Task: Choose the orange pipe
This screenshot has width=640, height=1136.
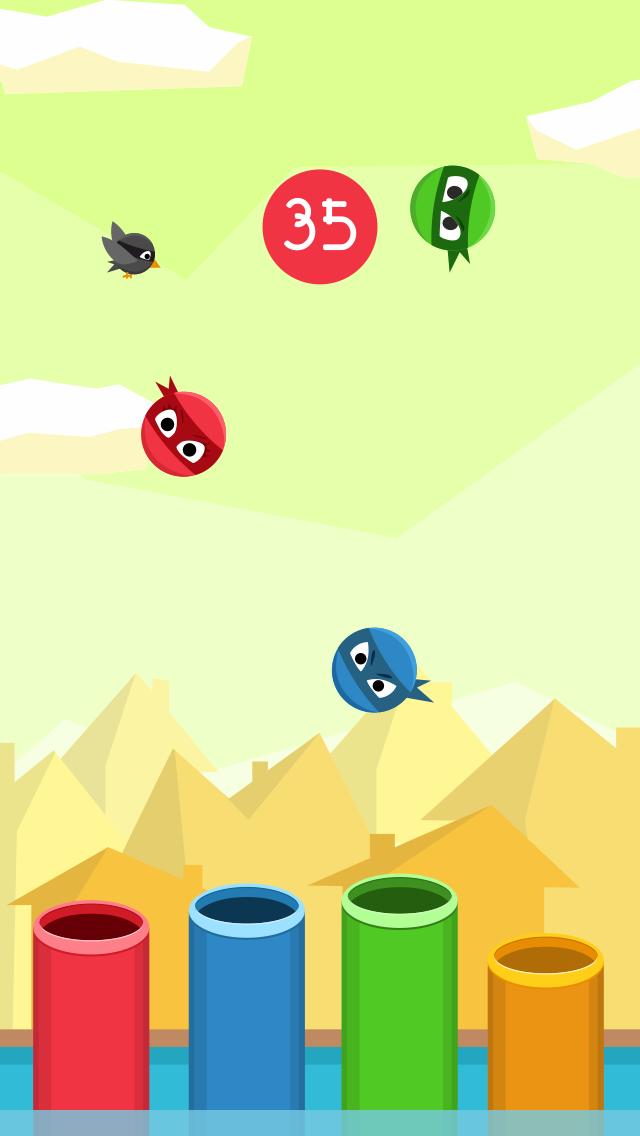Action: tap(545, 1030)
